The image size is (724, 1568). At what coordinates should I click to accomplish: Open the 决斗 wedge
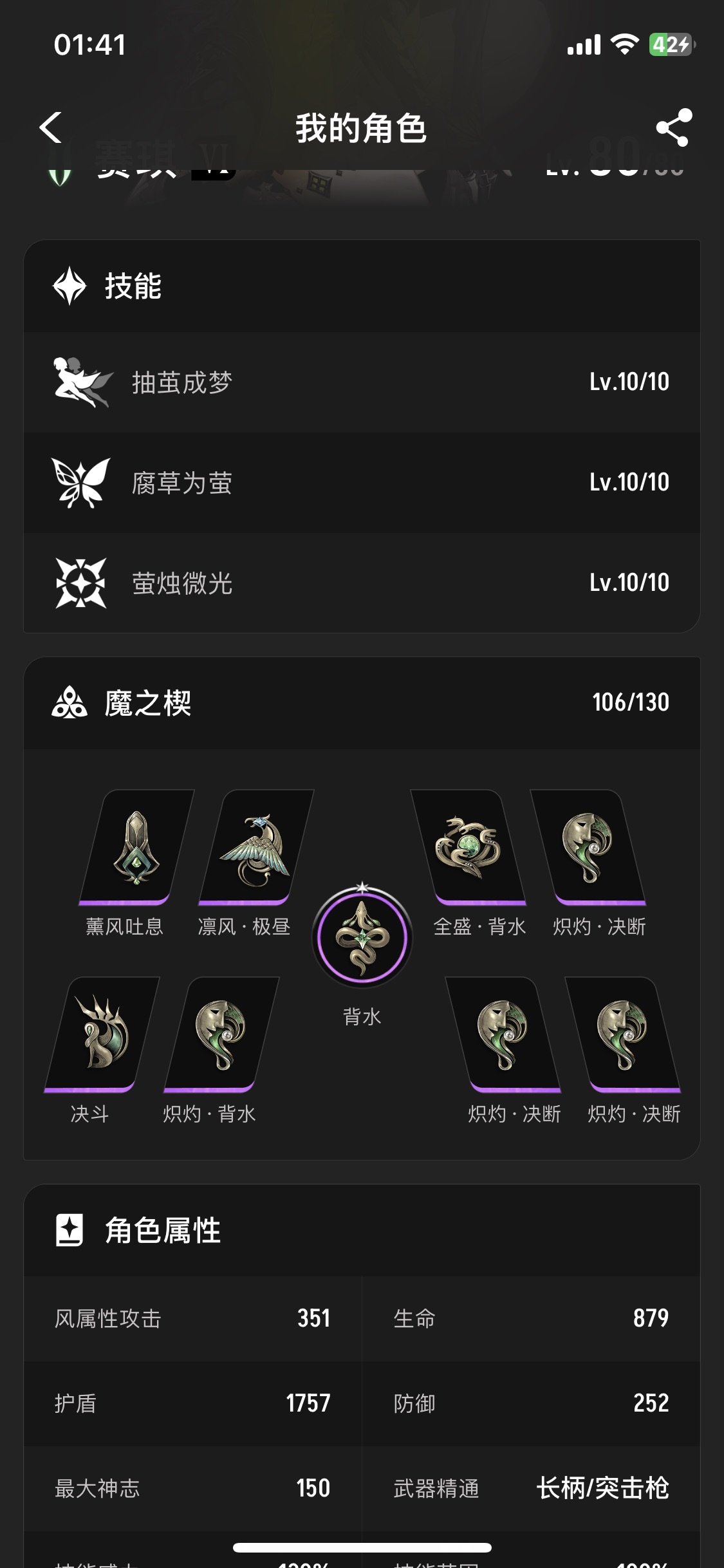click(x=102, y=1034)
